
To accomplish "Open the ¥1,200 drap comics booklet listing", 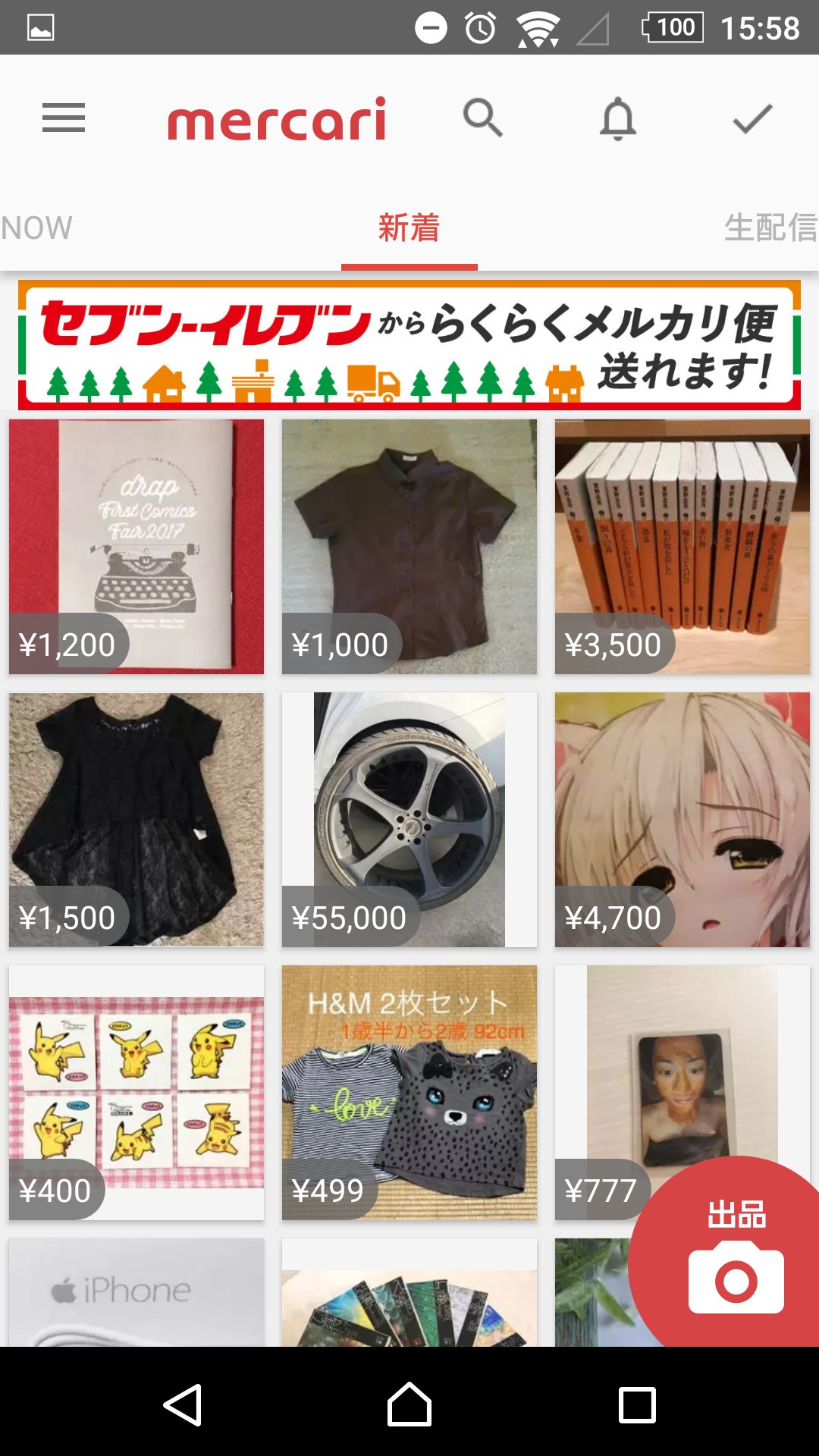I will [136, 546].
